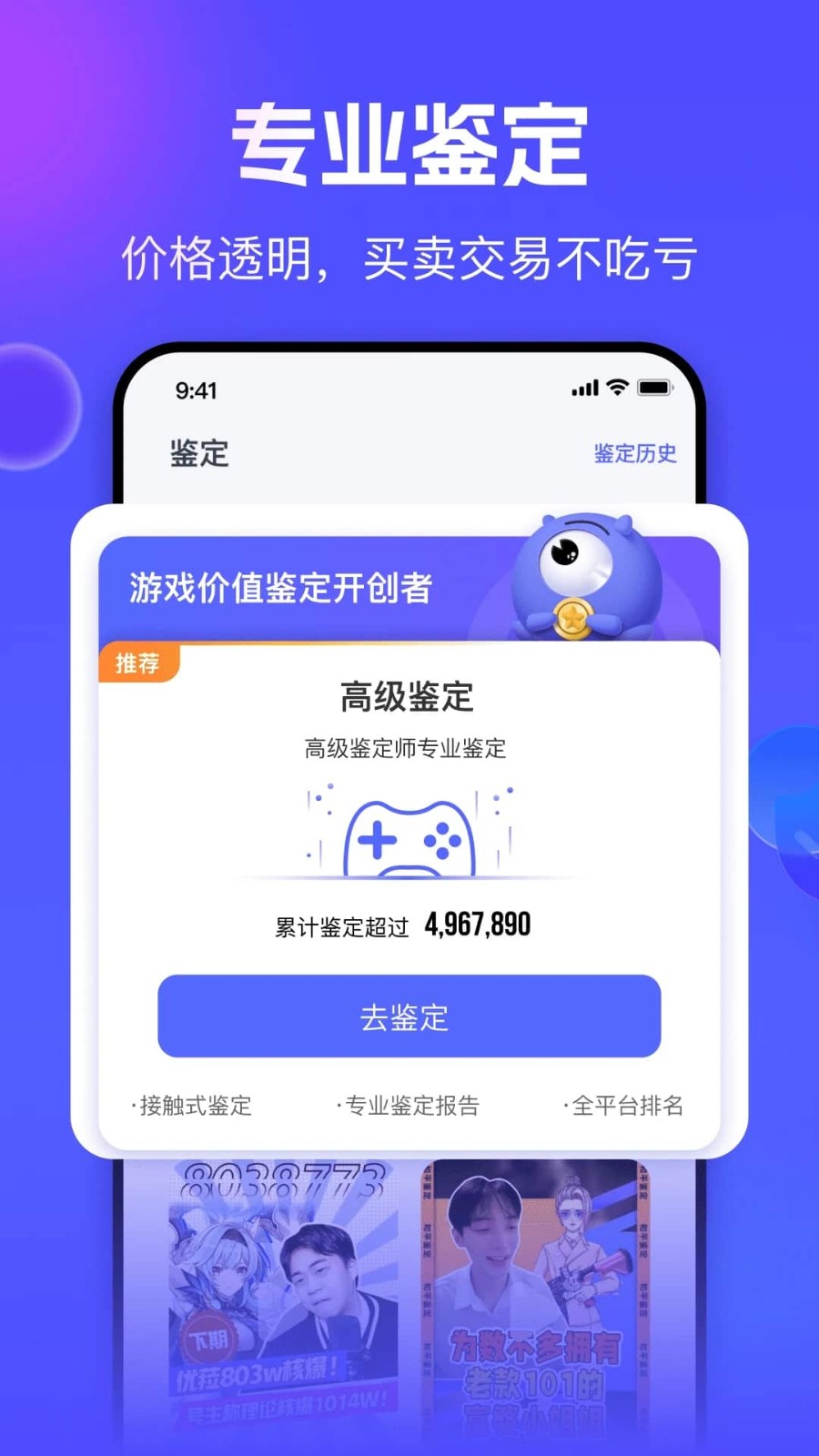Tap the cellular signal bars icon
The image size is (819, 1456).
point(583,388)
